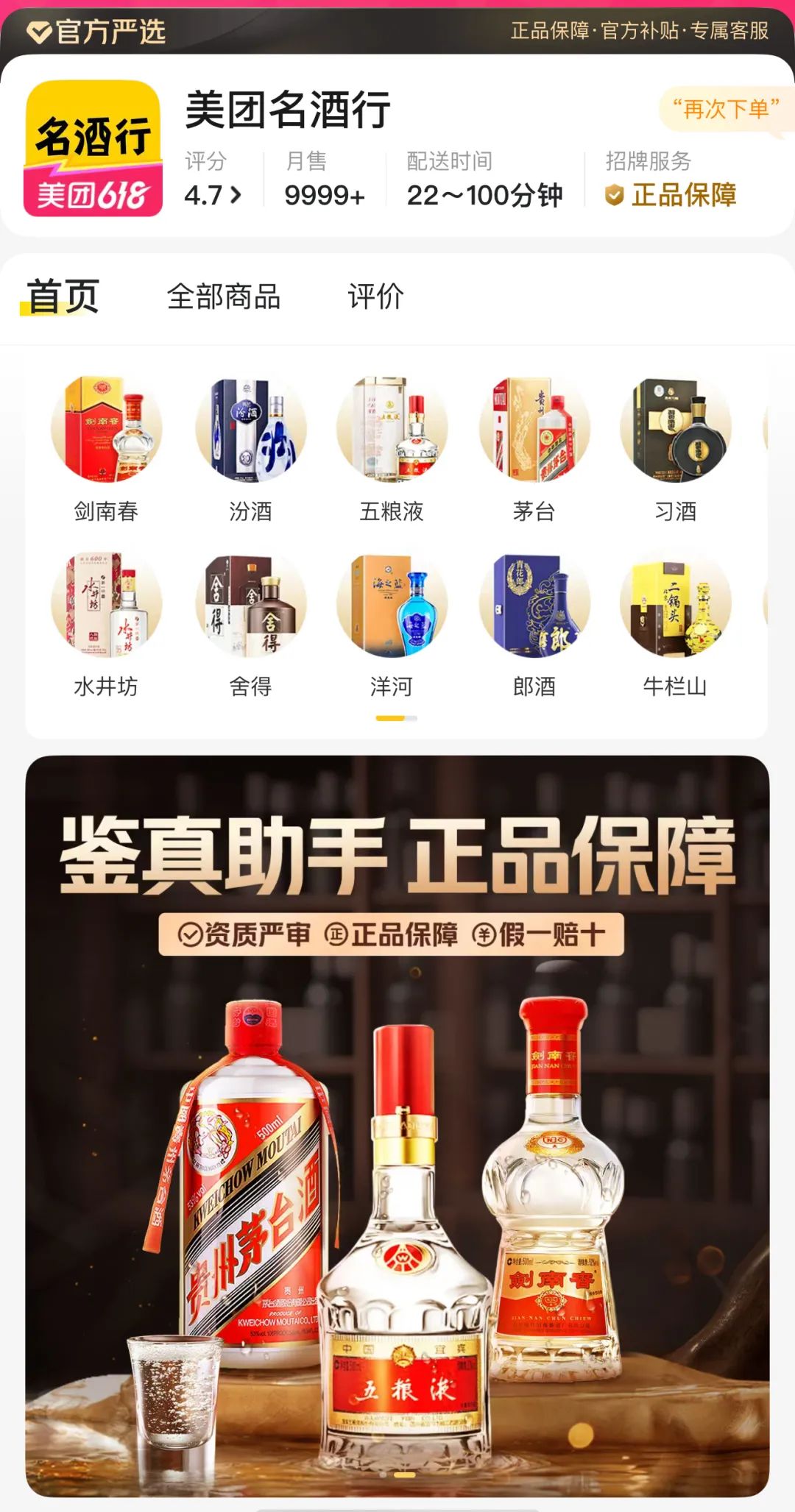View the 习酒 brand category
The image size is (795, 1512).
coord(675,449)
